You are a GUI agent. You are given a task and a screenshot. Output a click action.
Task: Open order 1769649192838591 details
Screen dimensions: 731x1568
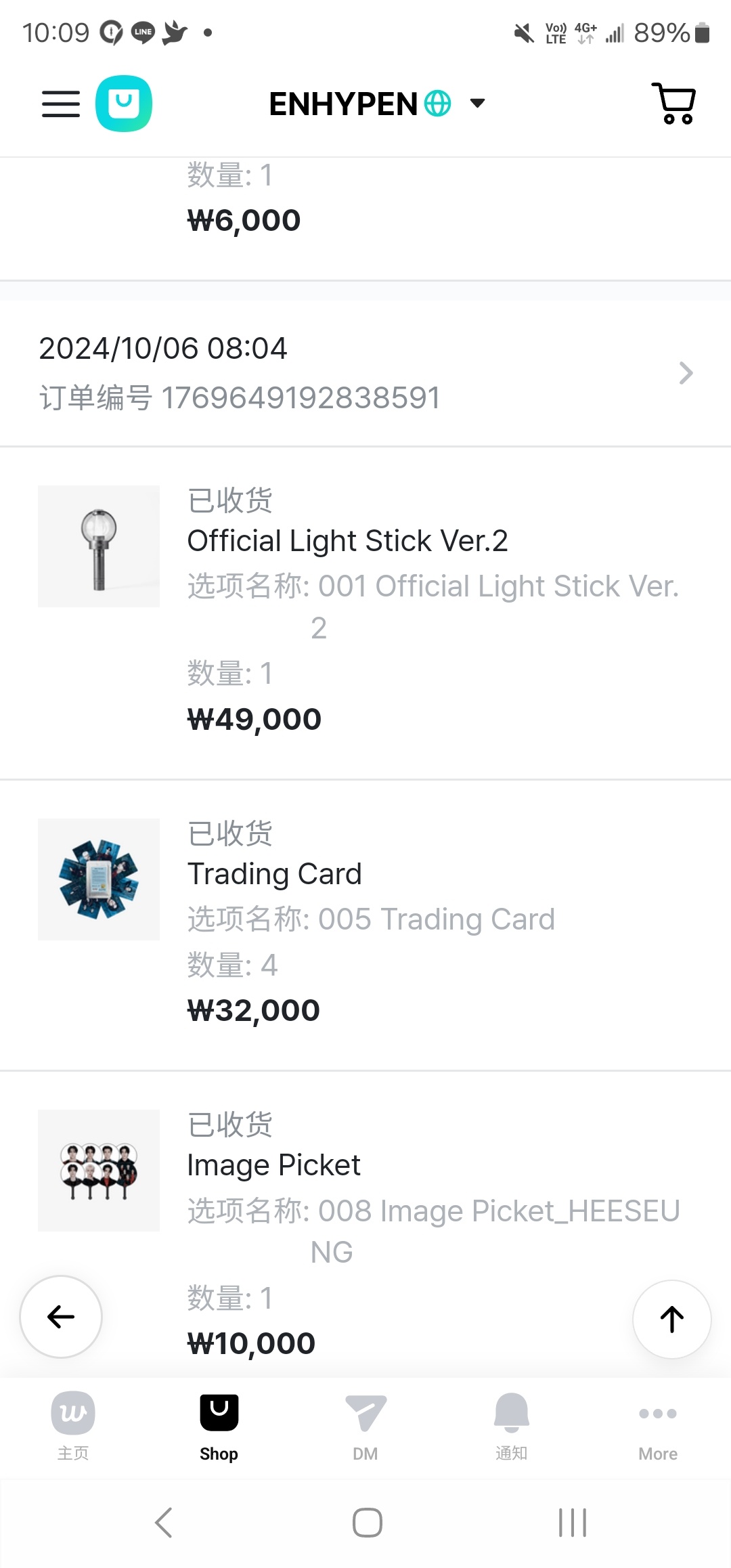(x=365, y=373)
